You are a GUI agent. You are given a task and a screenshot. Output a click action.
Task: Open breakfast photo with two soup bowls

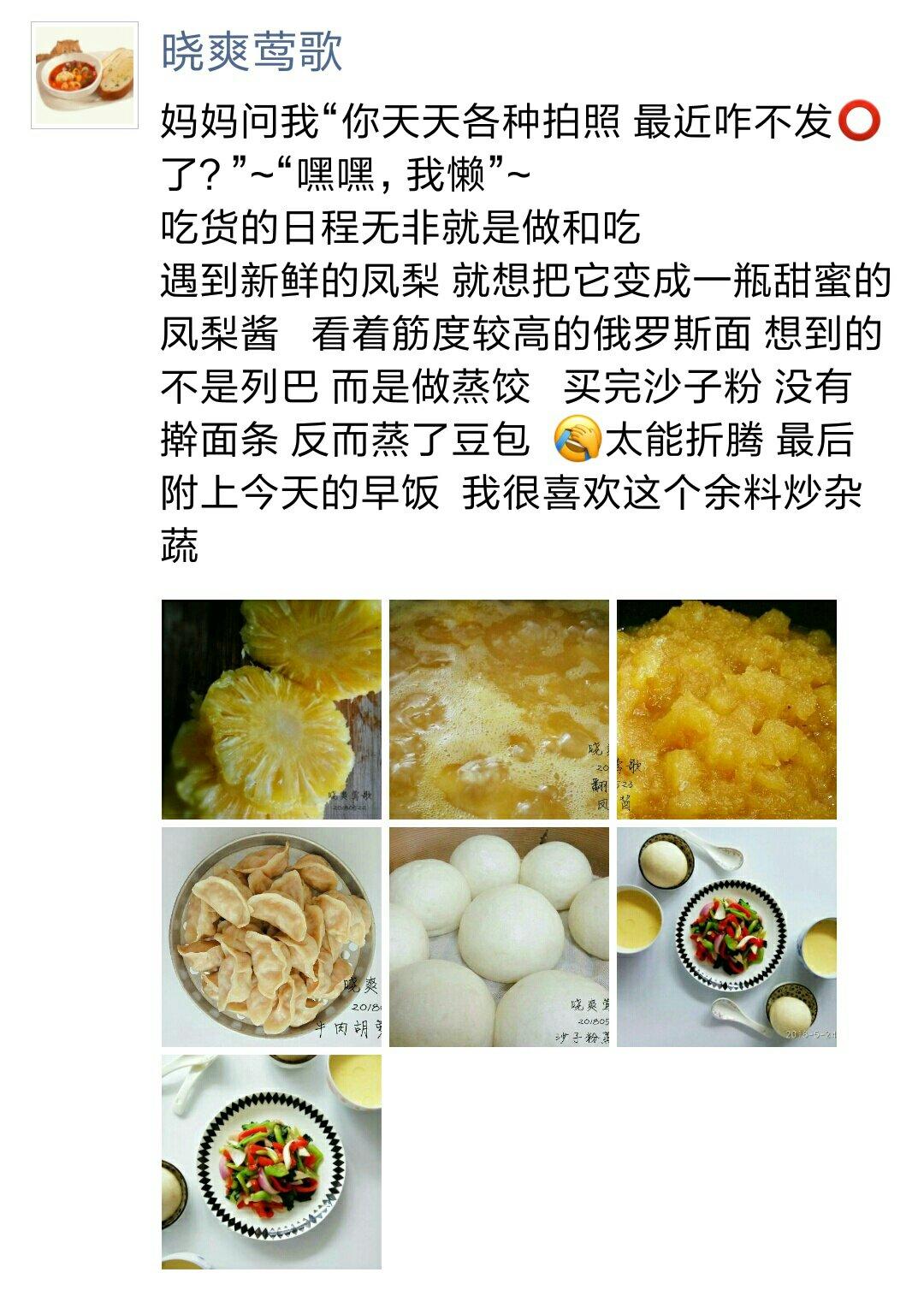tap(726, 937)
